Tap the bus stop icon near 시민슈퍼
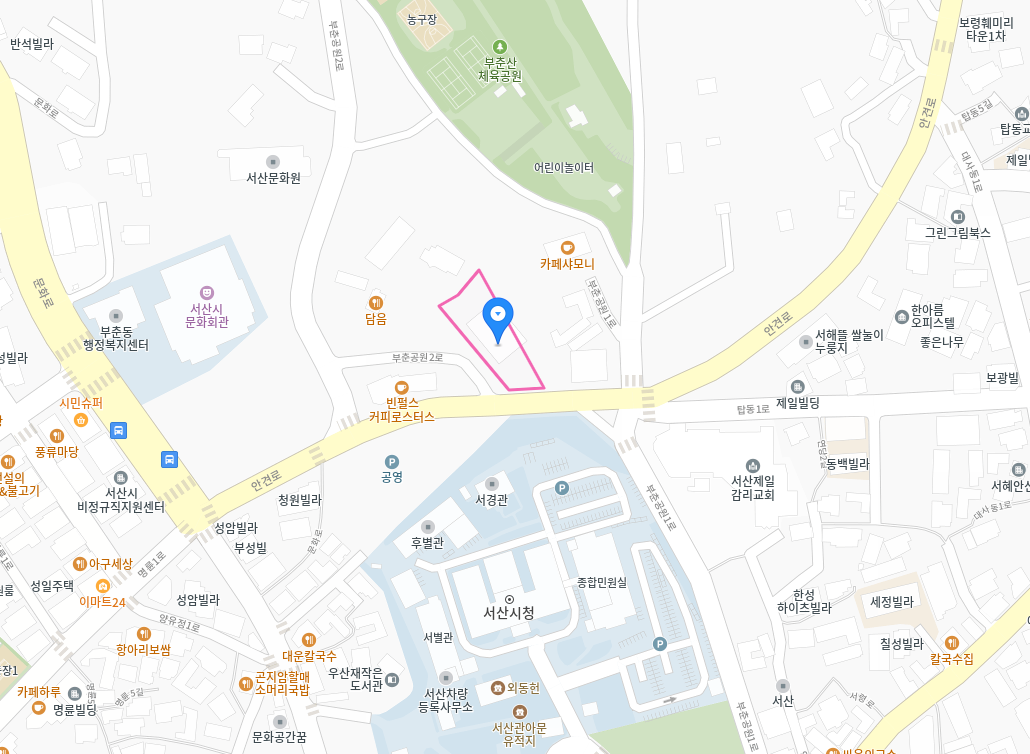This screenshot has height=754, width=1030. tap(119, 430)
